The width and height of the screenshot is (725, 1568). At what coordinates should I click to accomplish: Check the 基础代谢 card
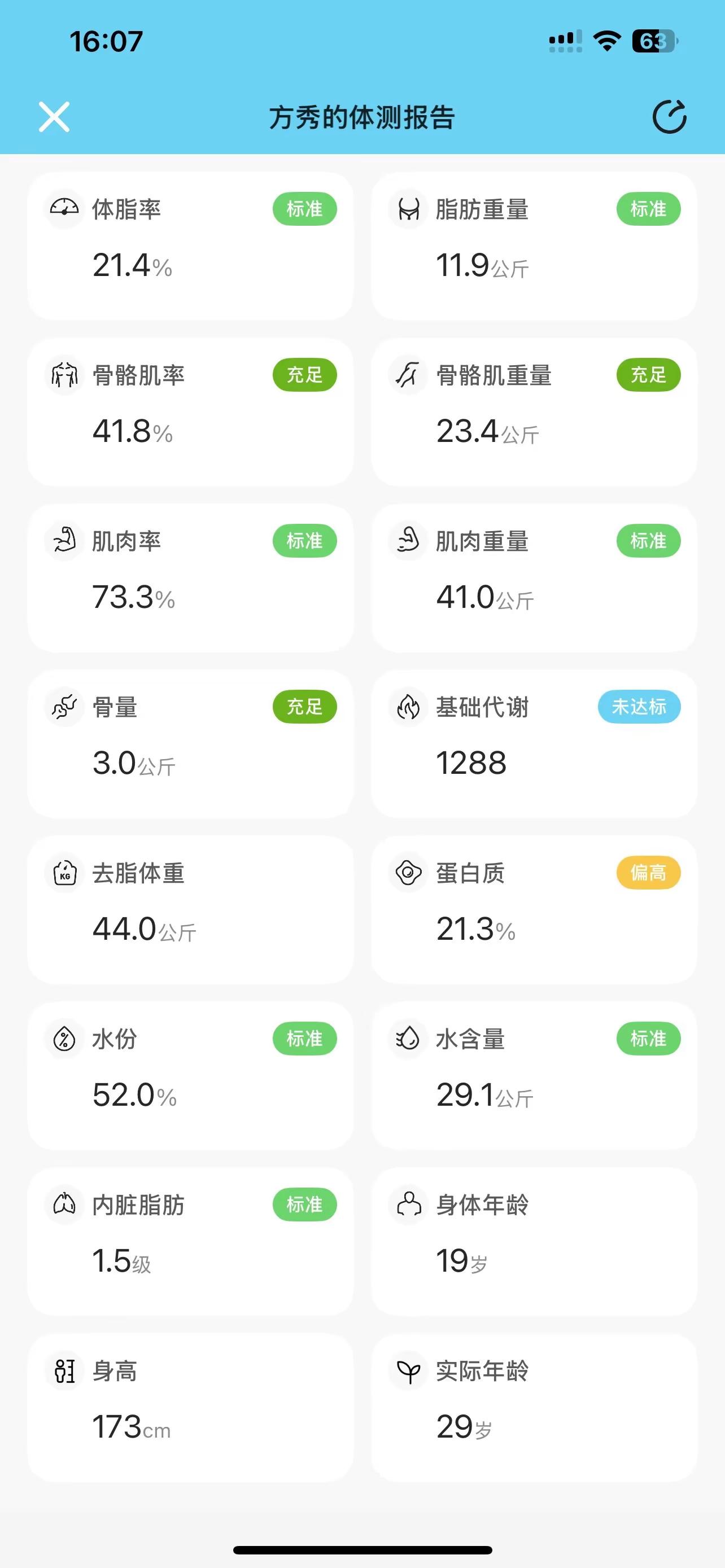534,744
